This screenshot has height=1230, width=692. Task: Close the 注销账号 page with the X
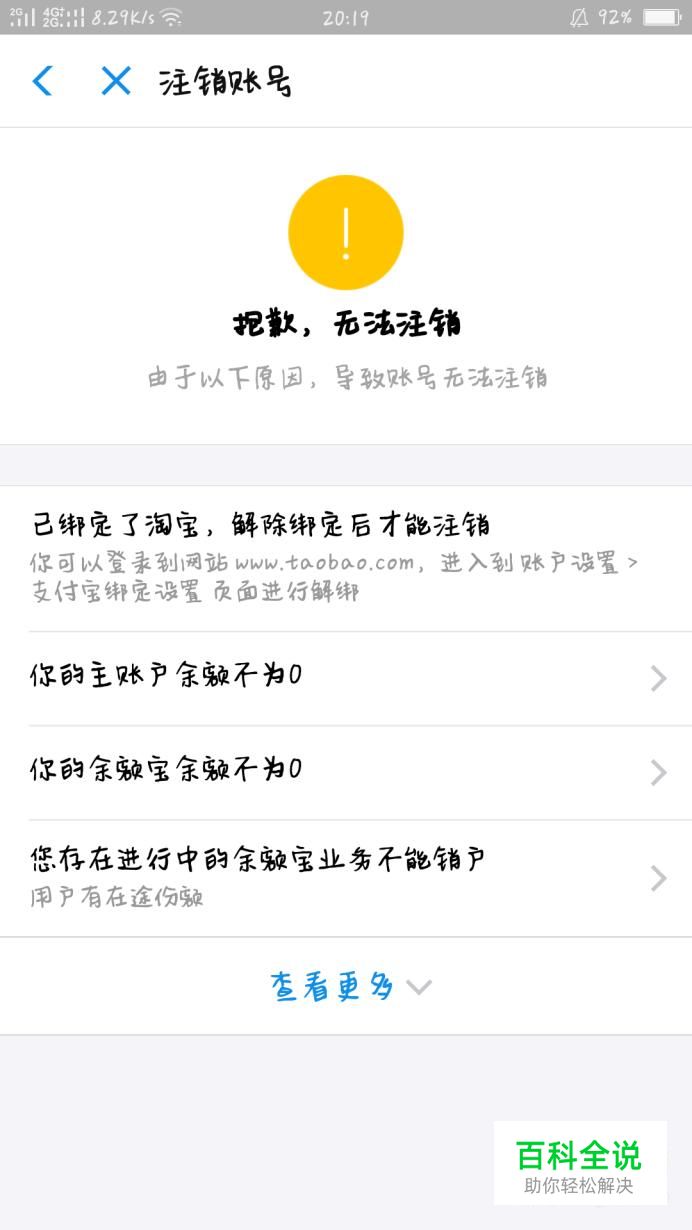116,81
